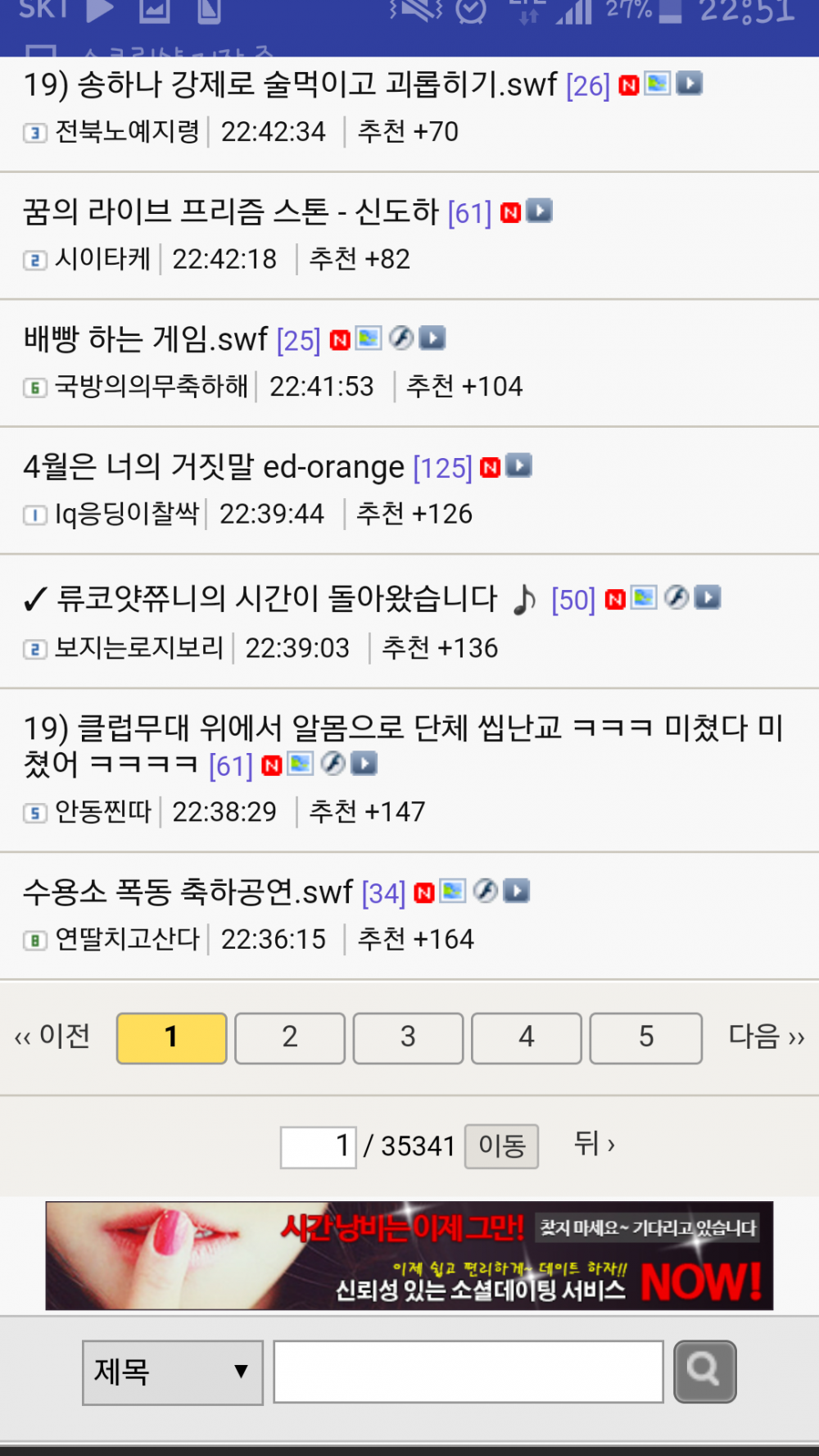Viewport: 819px width, 1456px height.
Task: Open the post 수용소 폭동 축하공연.swf
Action: pyautogui.click(x=188, y=891)
